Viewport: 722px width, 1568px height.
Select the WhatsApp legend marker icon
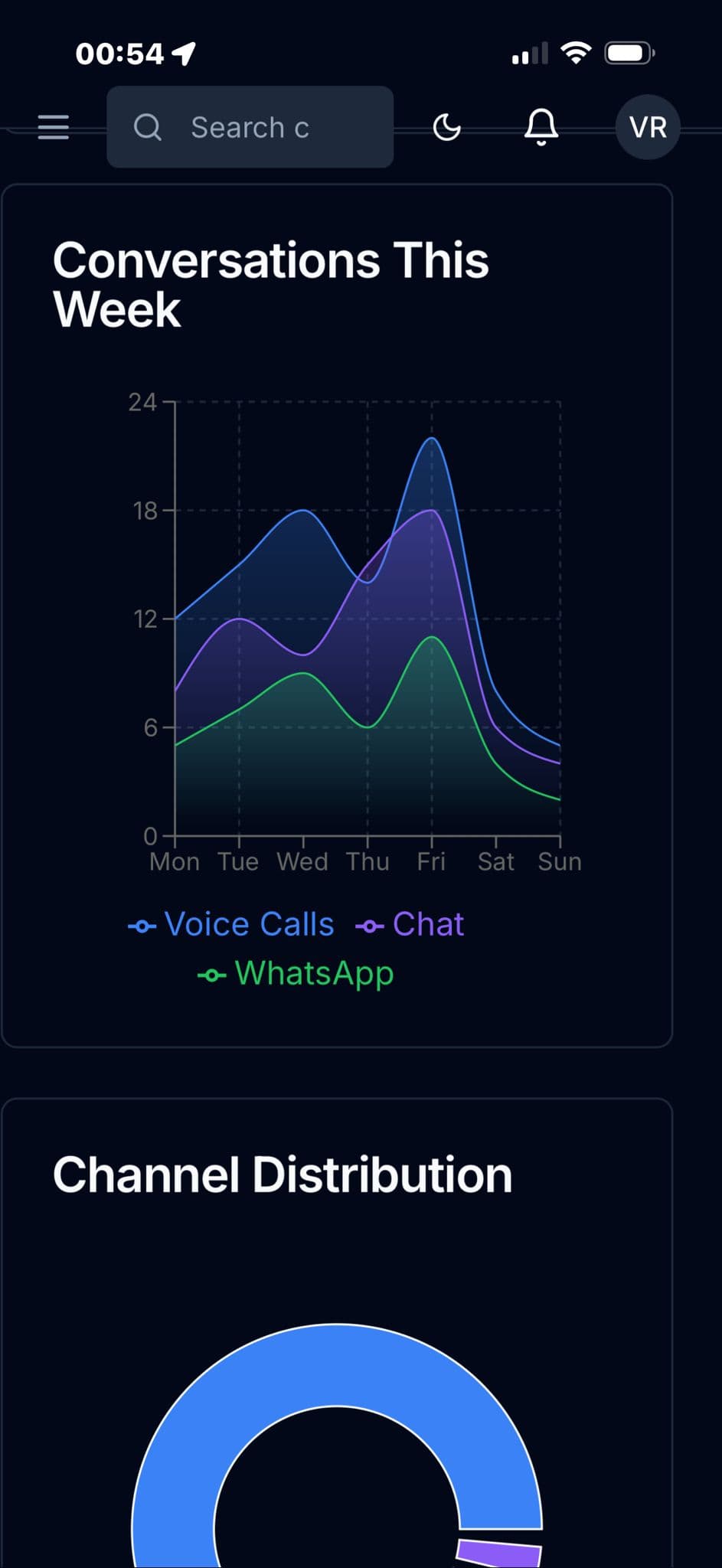211,974
